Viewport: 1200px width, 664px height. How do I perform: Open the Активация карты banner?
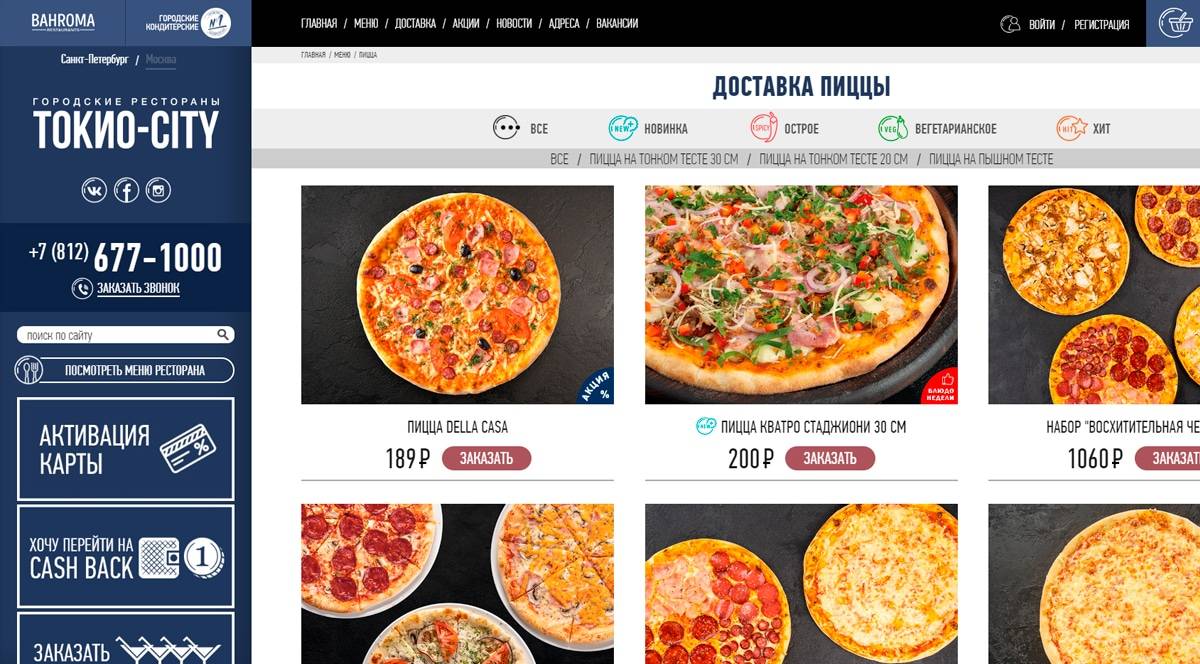125,449
